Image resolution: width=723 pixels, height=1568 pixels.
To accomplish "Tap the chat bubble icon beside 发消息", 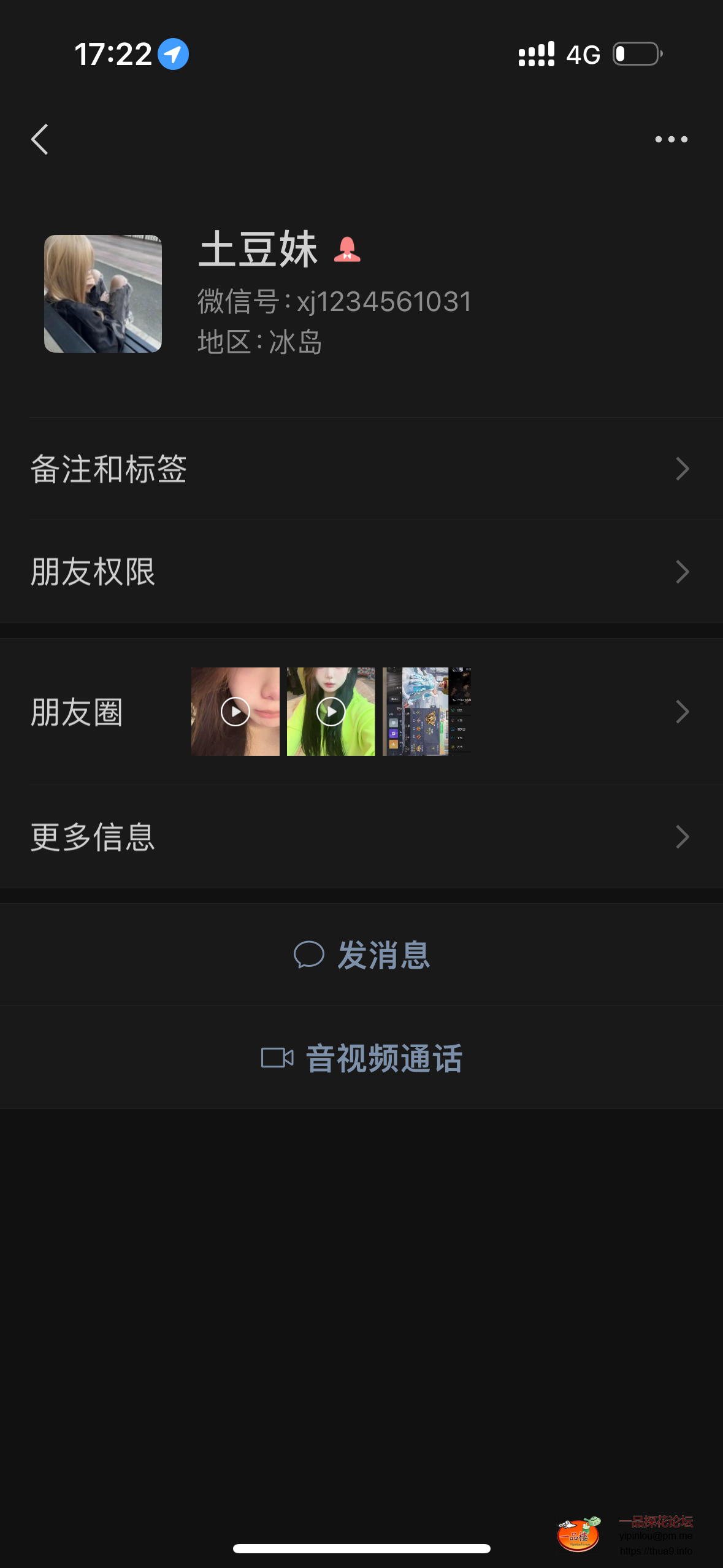I will tap(310, 955).
